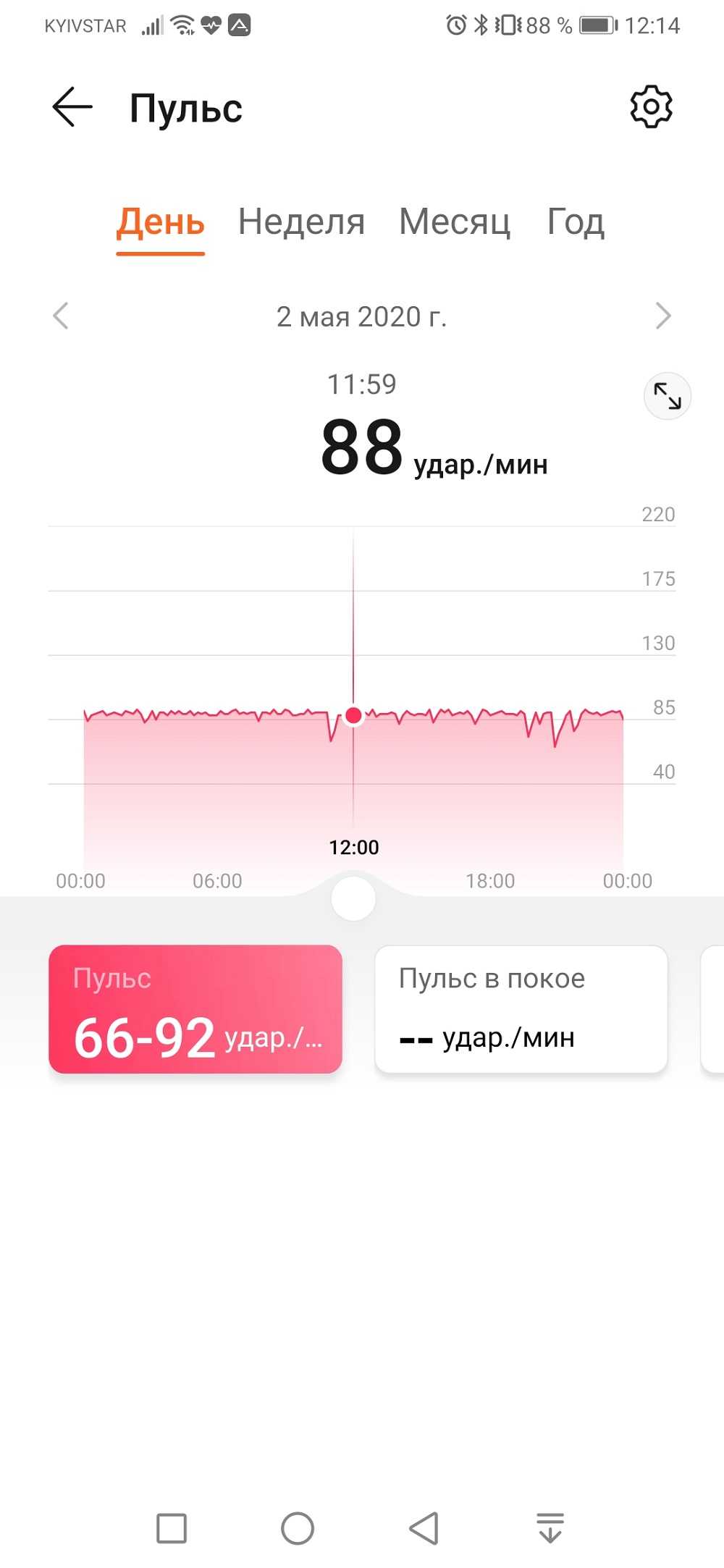Go to the home screen
Image resolution: width=724 pixels, height=1568 pixels.
pyautogui.click(x=298, y=1528)
